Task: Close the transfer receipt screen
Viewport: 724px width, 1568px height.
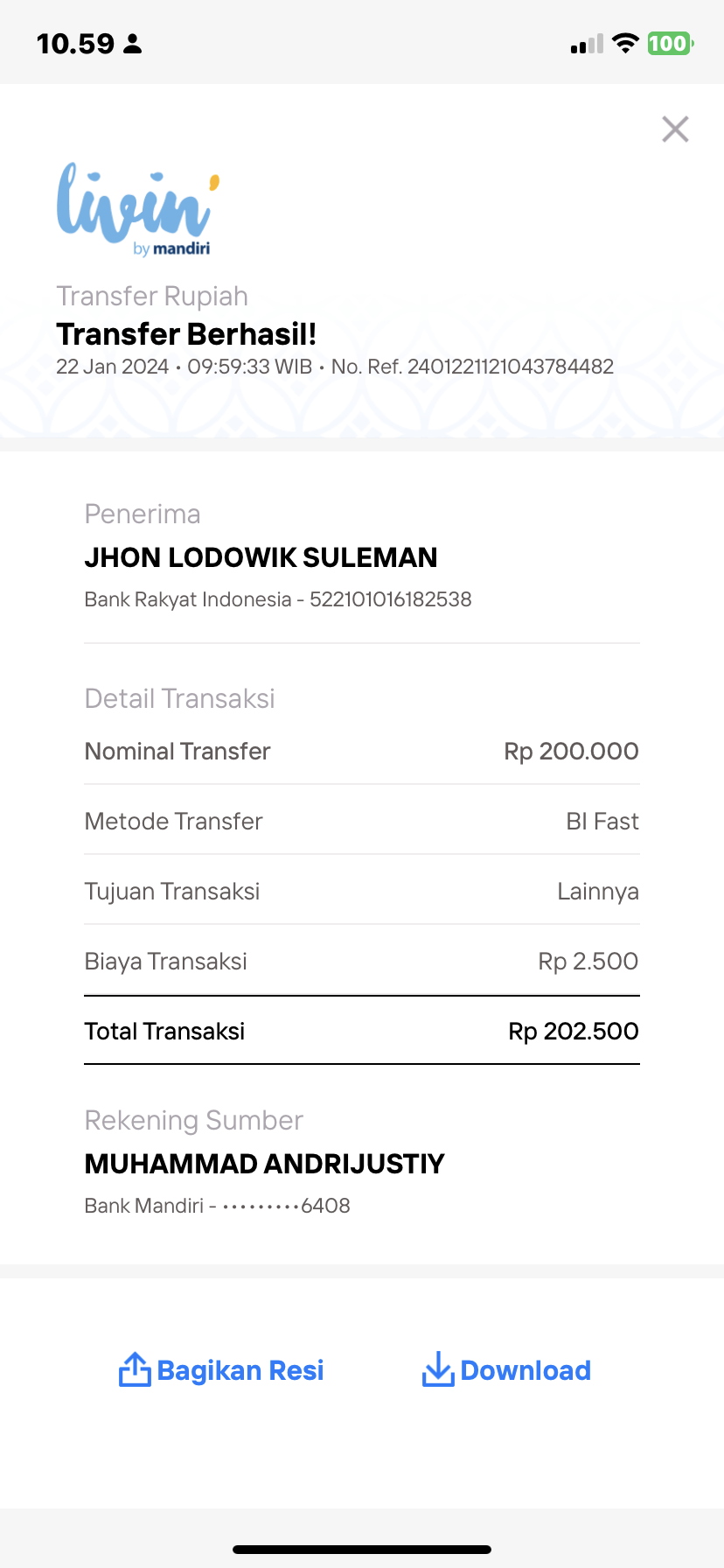Action: 675,129
